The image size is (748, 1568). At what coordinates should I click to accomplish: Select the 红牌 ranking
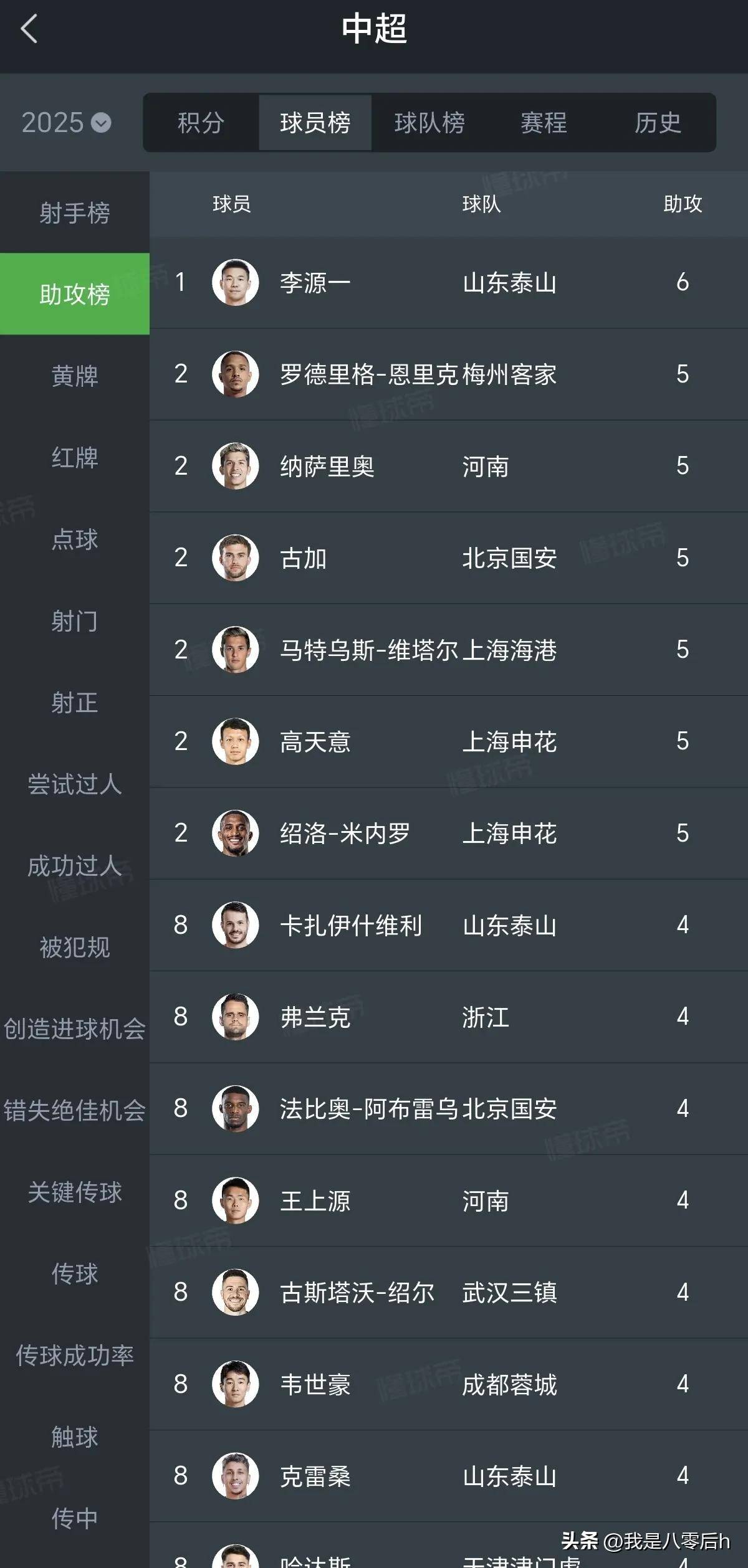(75, 457)
